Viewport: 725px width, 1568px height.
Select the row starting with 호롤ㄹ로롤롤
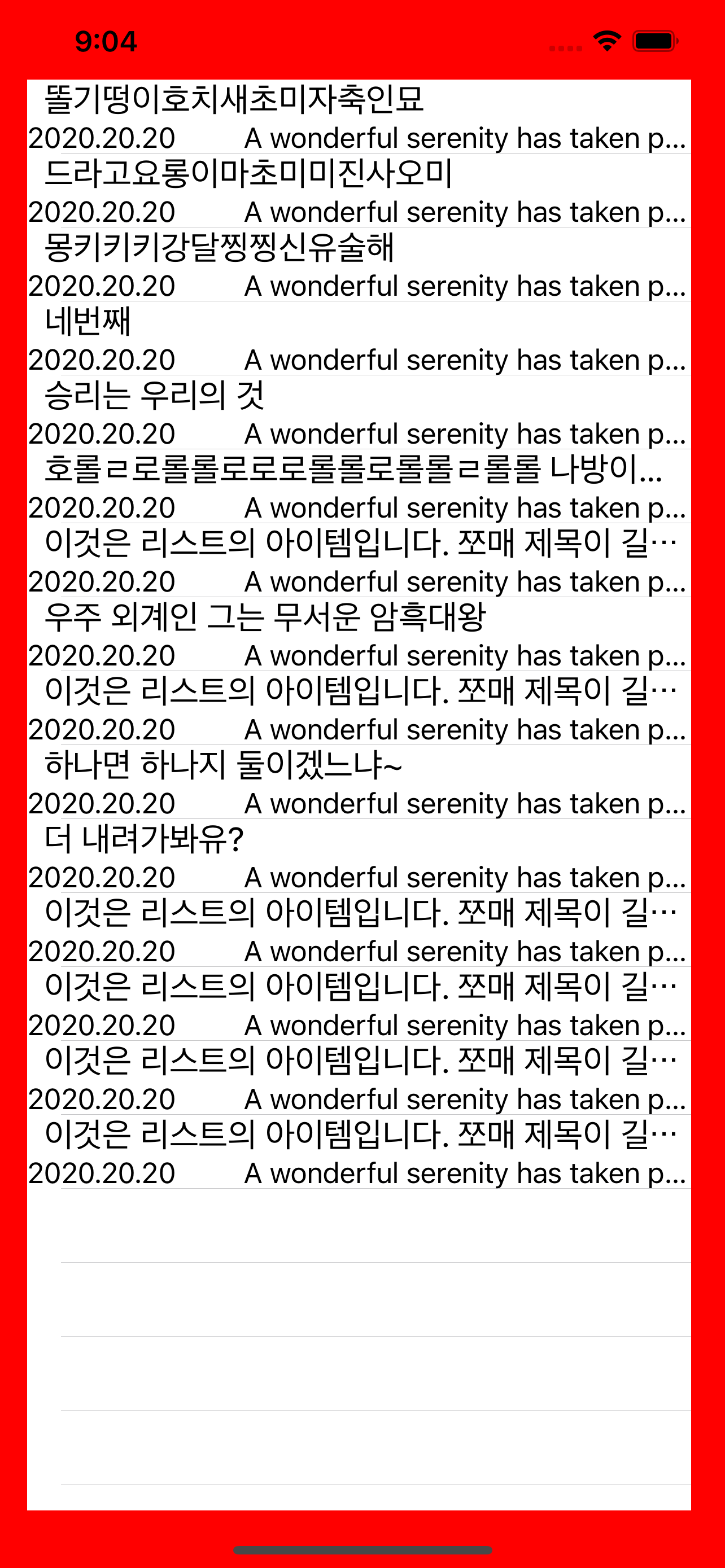[x=359, y=486]
